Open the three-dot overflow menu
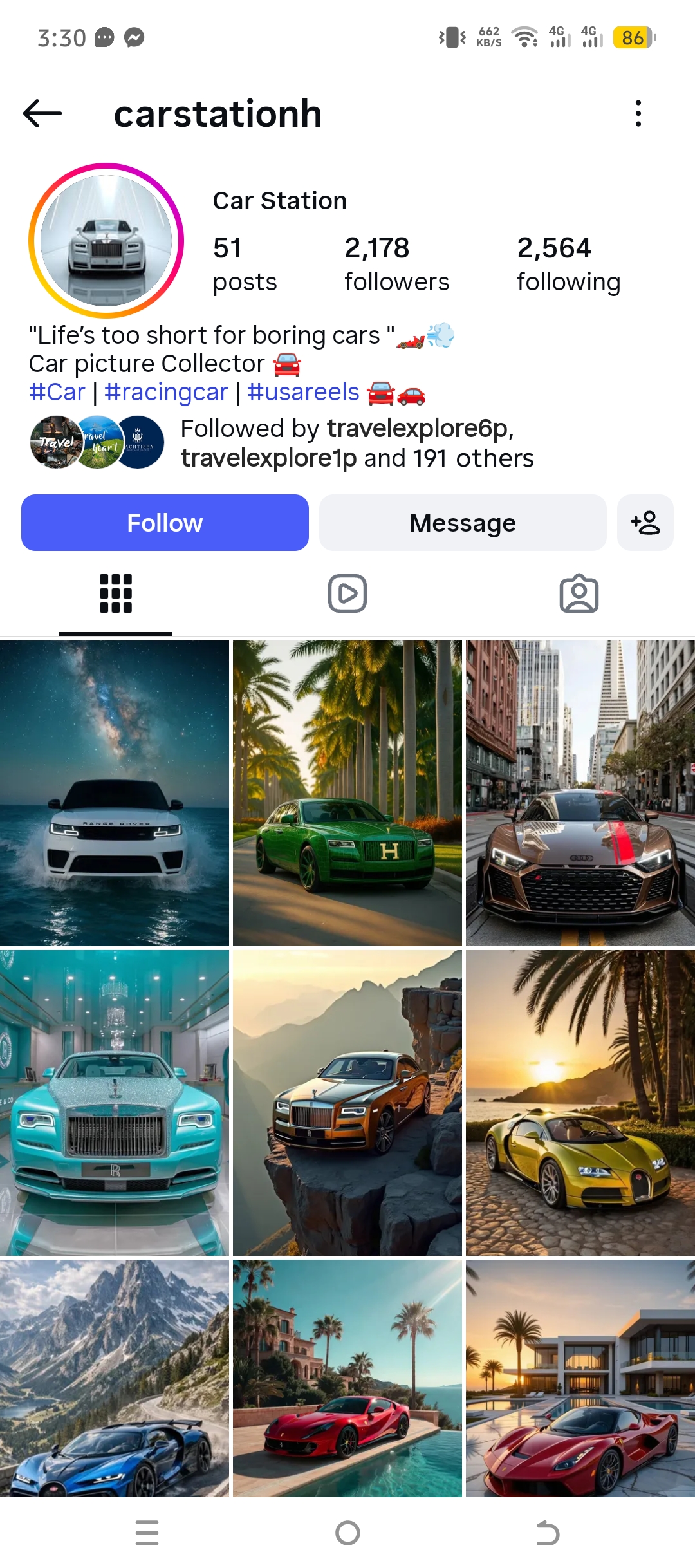 point(638,113)
